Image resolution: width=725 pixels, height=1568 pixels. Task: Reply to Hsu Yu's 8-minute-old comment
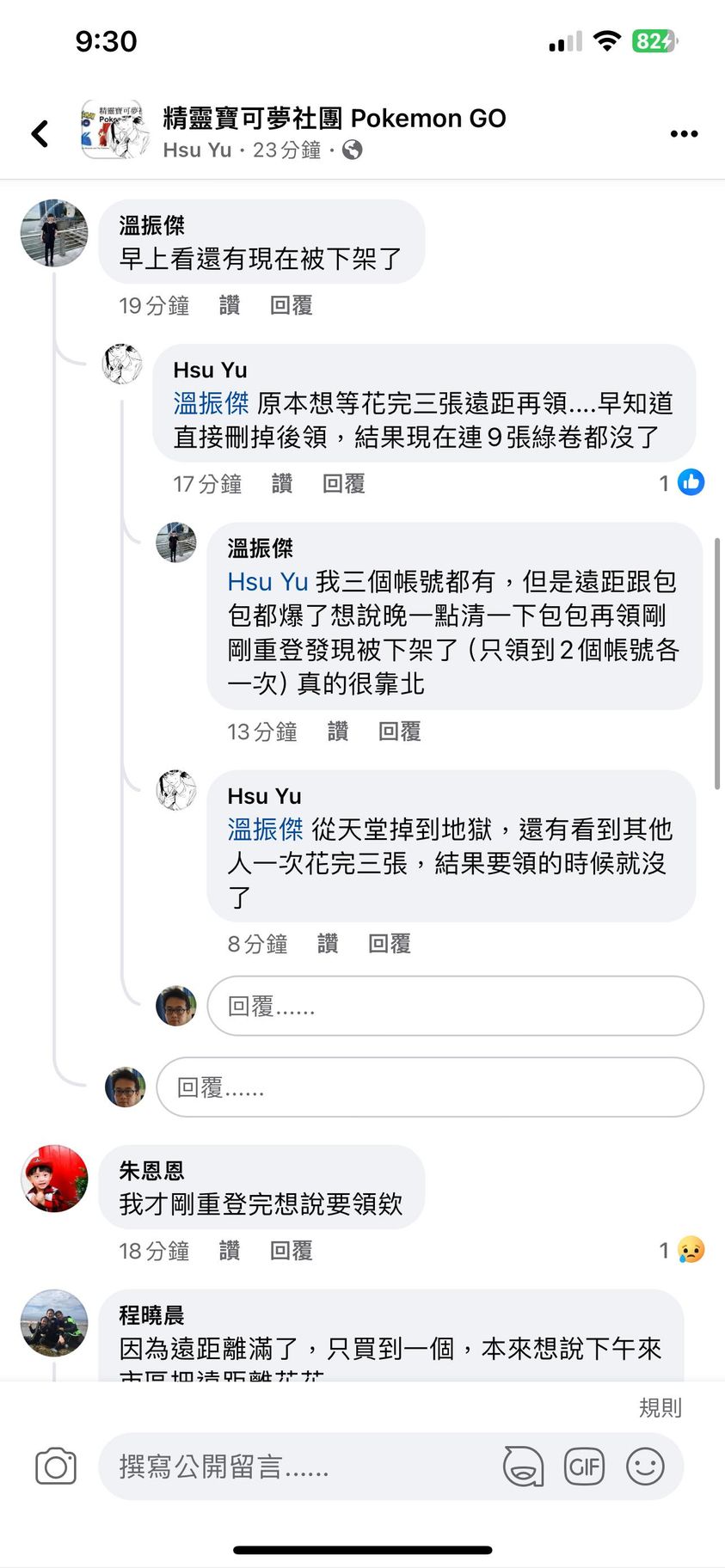[389, 944]
